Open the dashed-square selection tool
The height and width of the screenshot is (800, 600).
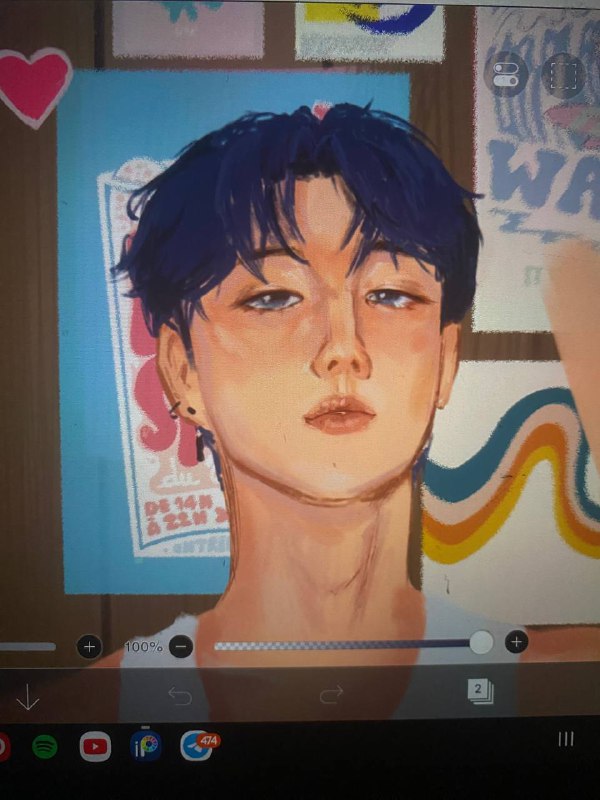pyautogui.click(x=563, y=74)
